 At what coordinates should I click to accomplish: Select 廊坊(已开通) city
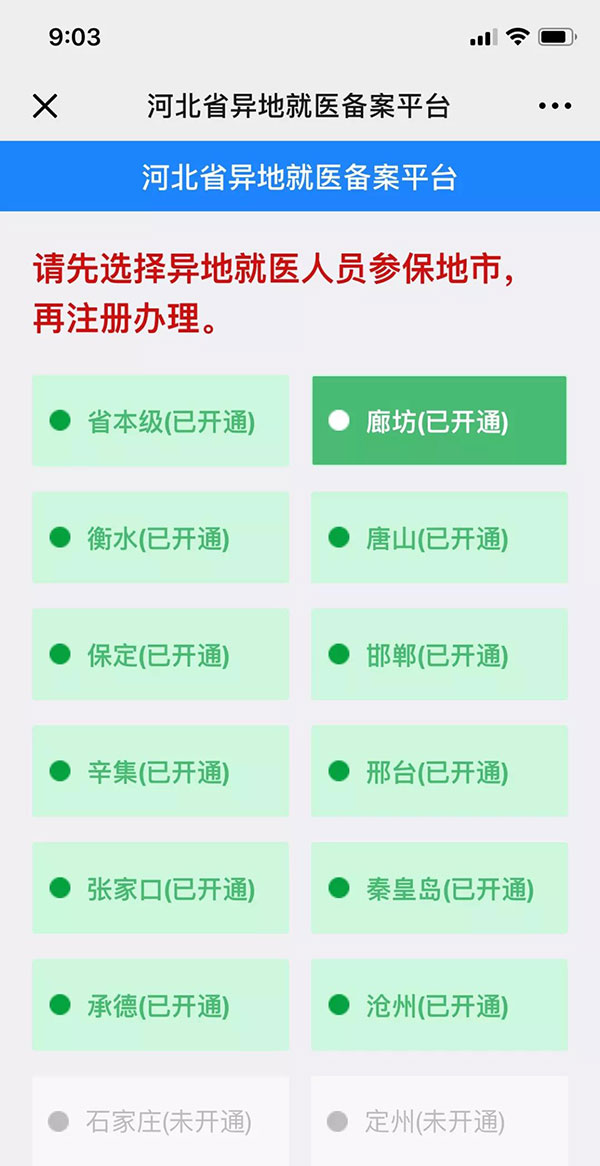(x=439, y=421)
